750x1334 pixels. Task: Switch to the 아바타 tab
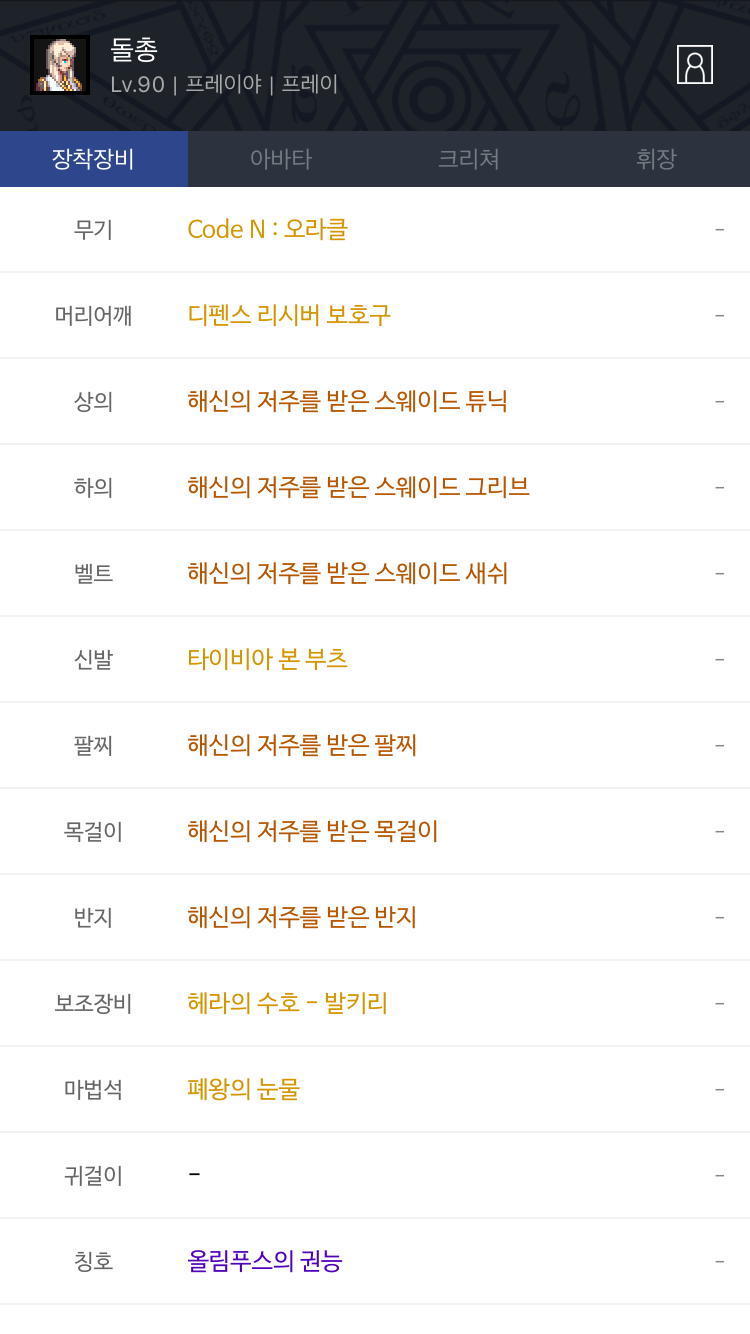[281, 159]
